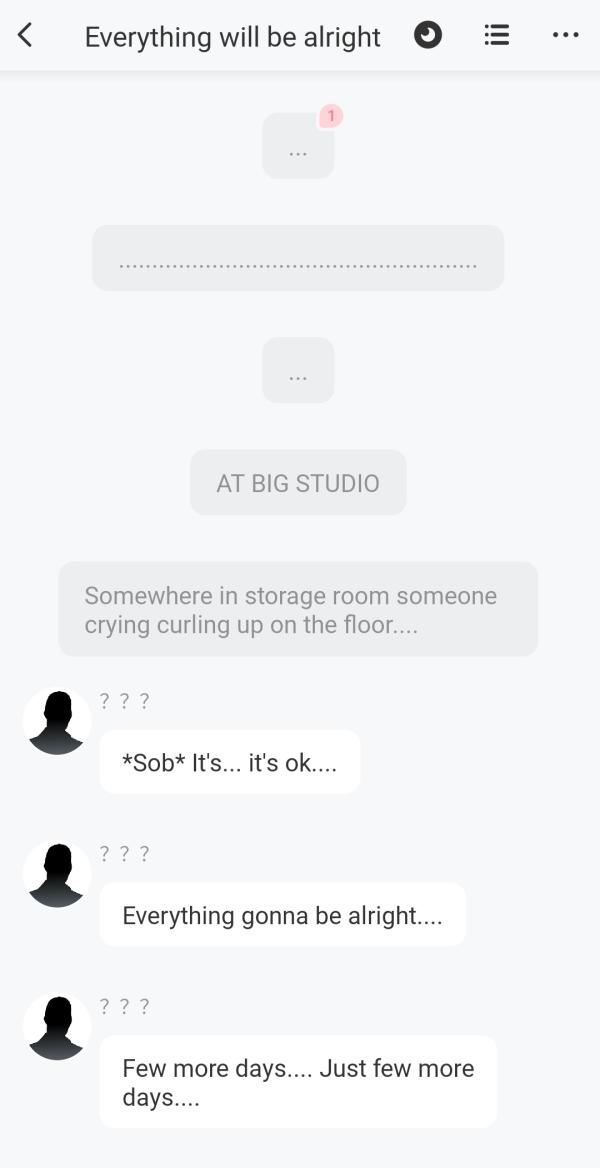Open the three-dot overflow menu
Viewport: 600px width, 1168px height.
coord(565,35)
